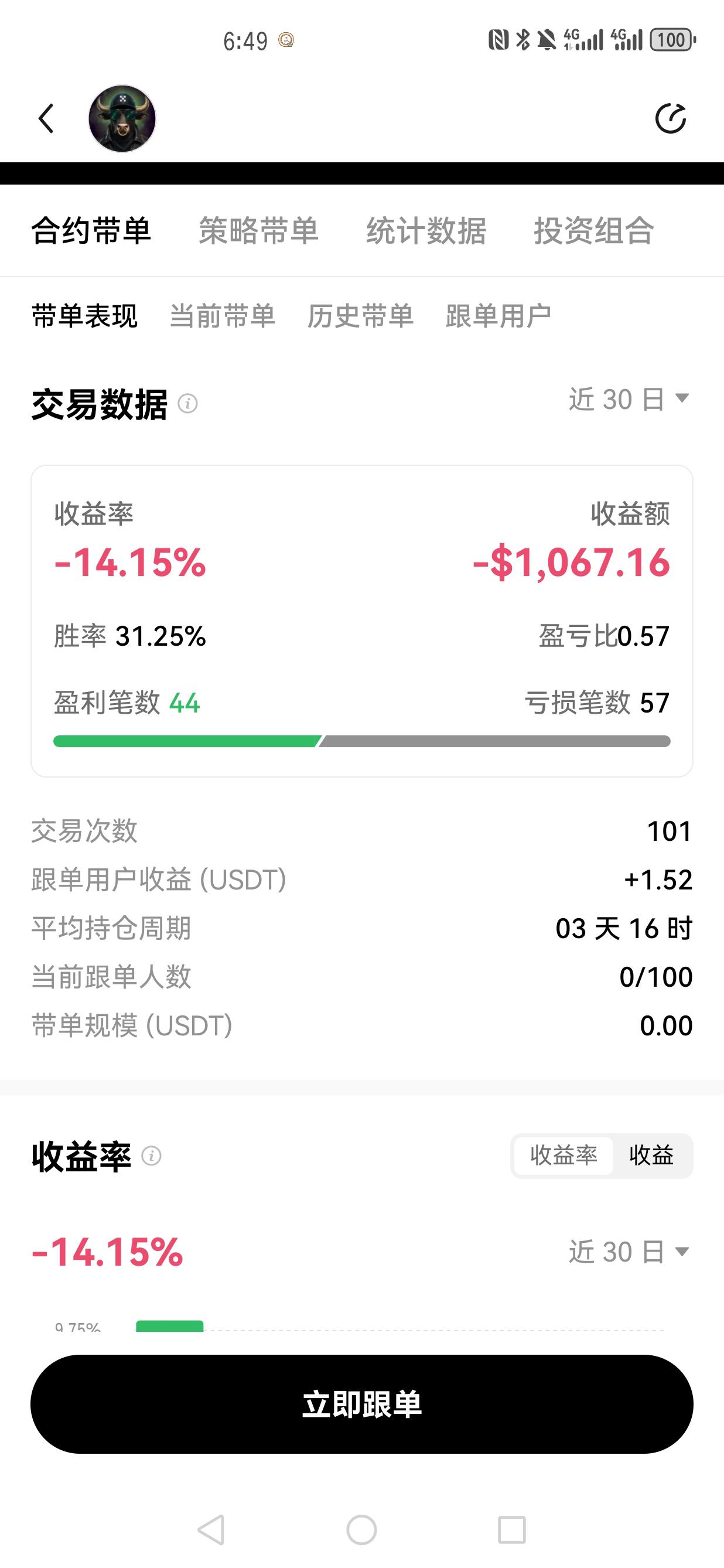Screen dimensions: 724x1568
Task: Switch the chart to 收益 view
Action: (651, 1155)
